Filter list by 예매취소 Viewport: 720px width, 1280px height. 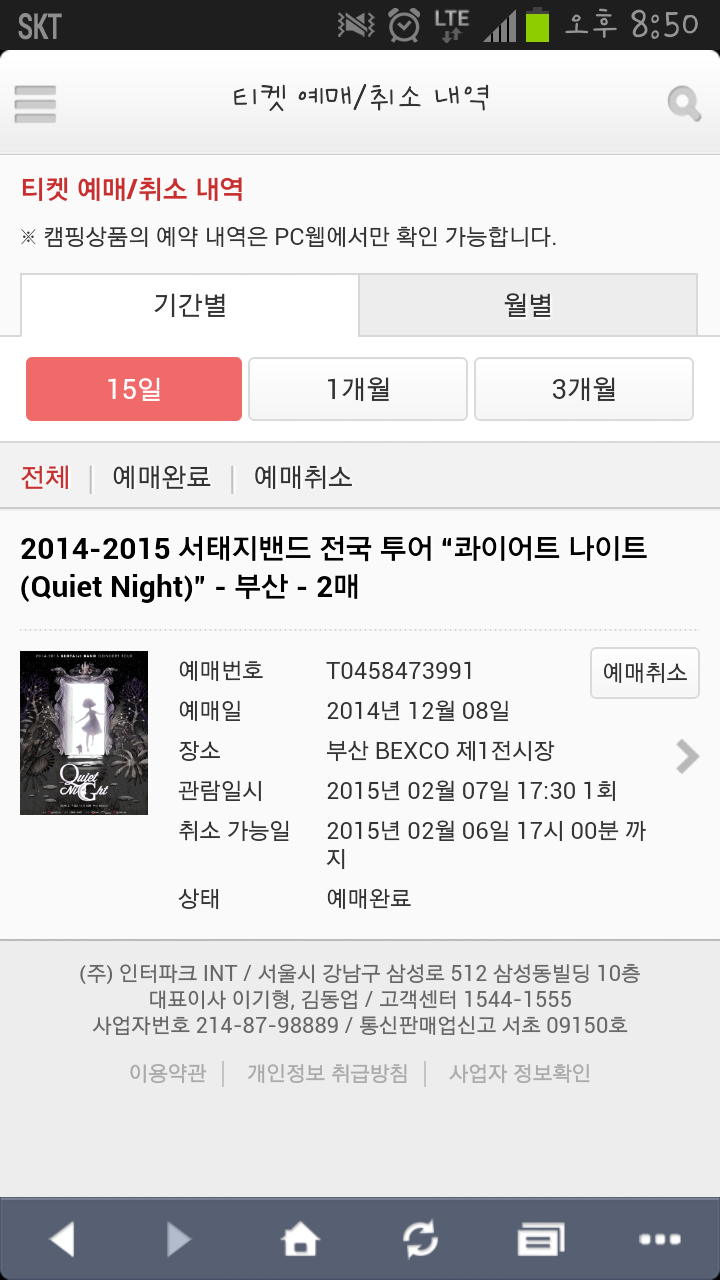[303, 477]
